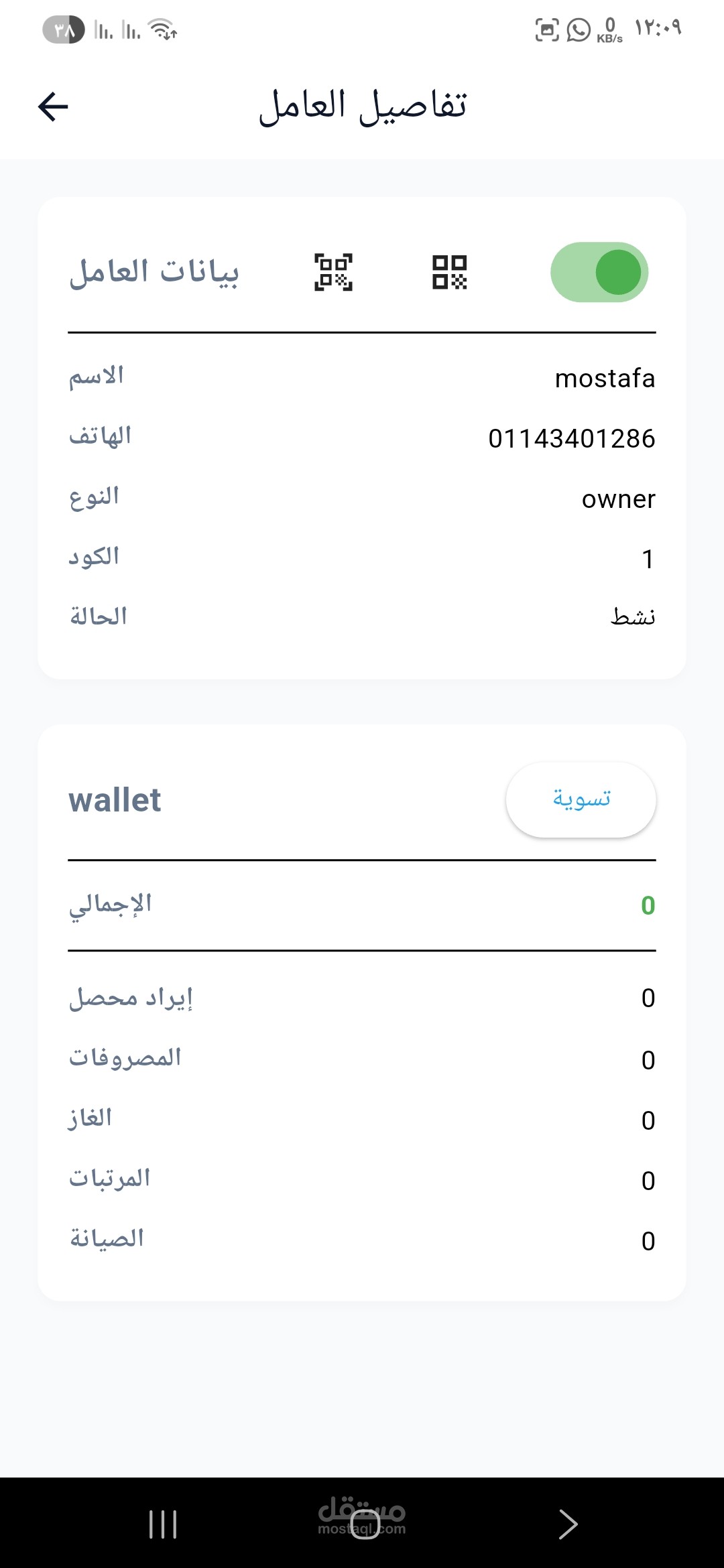Toggle the worker active status switch
This screenshot has width=724, height=1568.
coord(599,272)
